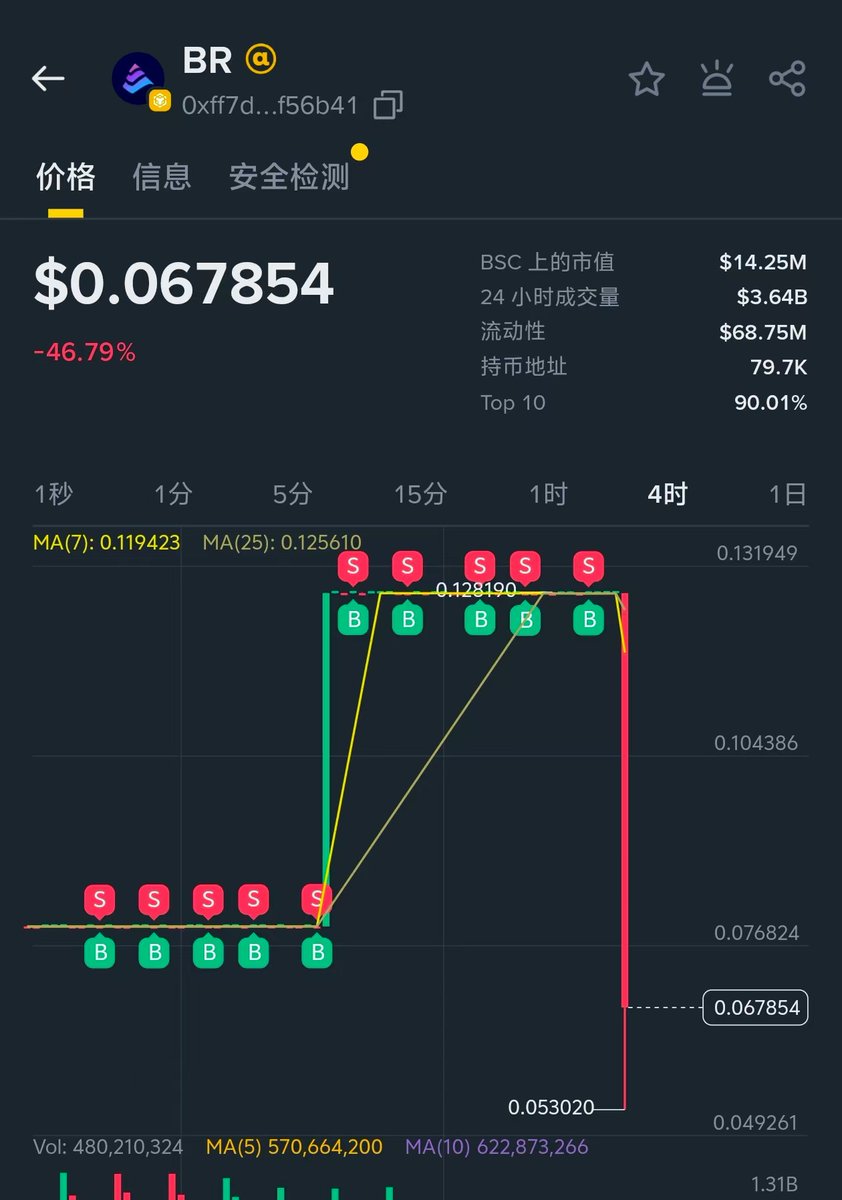
Task: Switch chart interval to 1时
Action: 548,494
